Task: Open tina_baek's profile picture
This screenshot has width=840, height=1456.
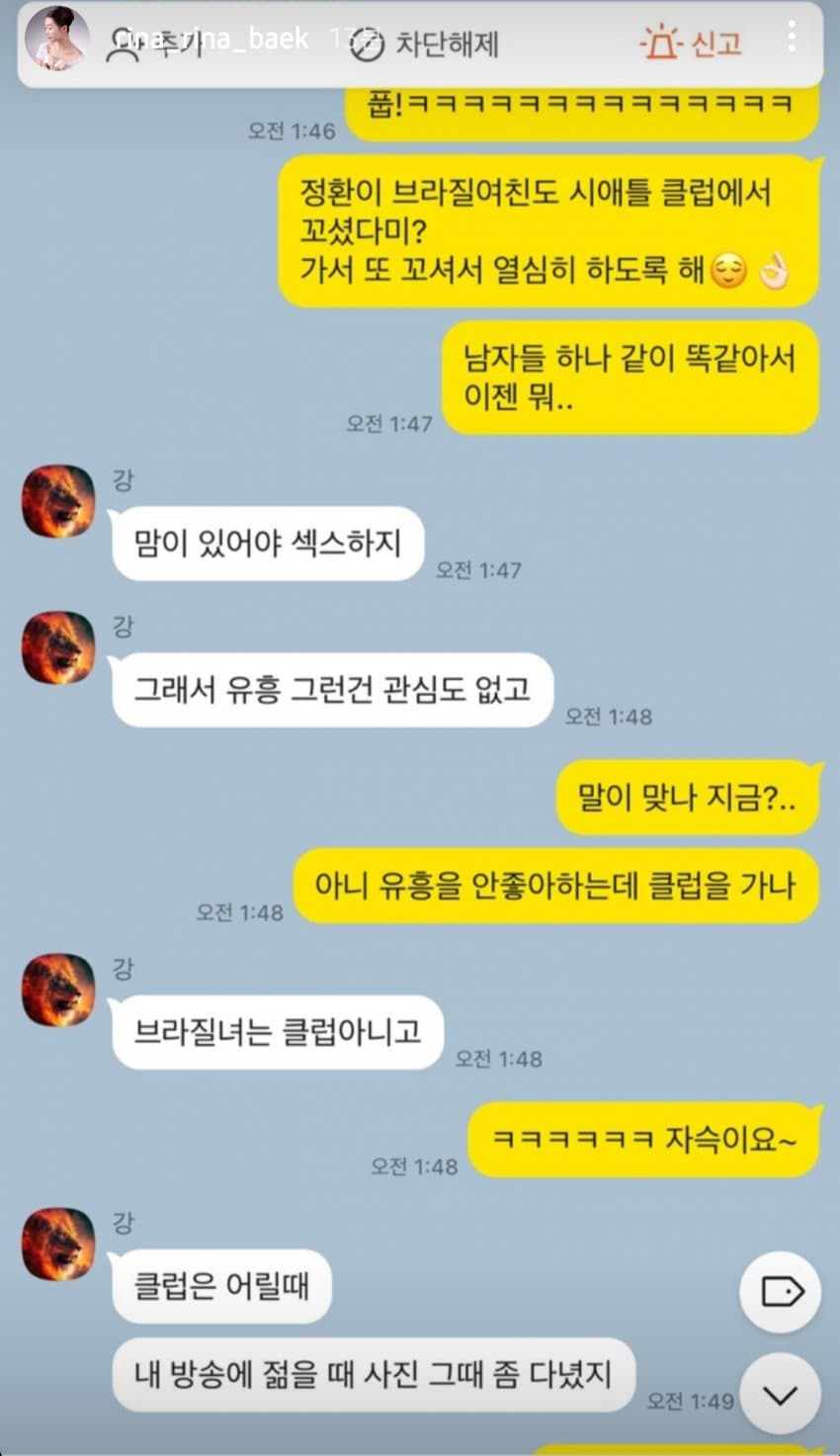Action: pyautogui.click(x=56, y=40)
